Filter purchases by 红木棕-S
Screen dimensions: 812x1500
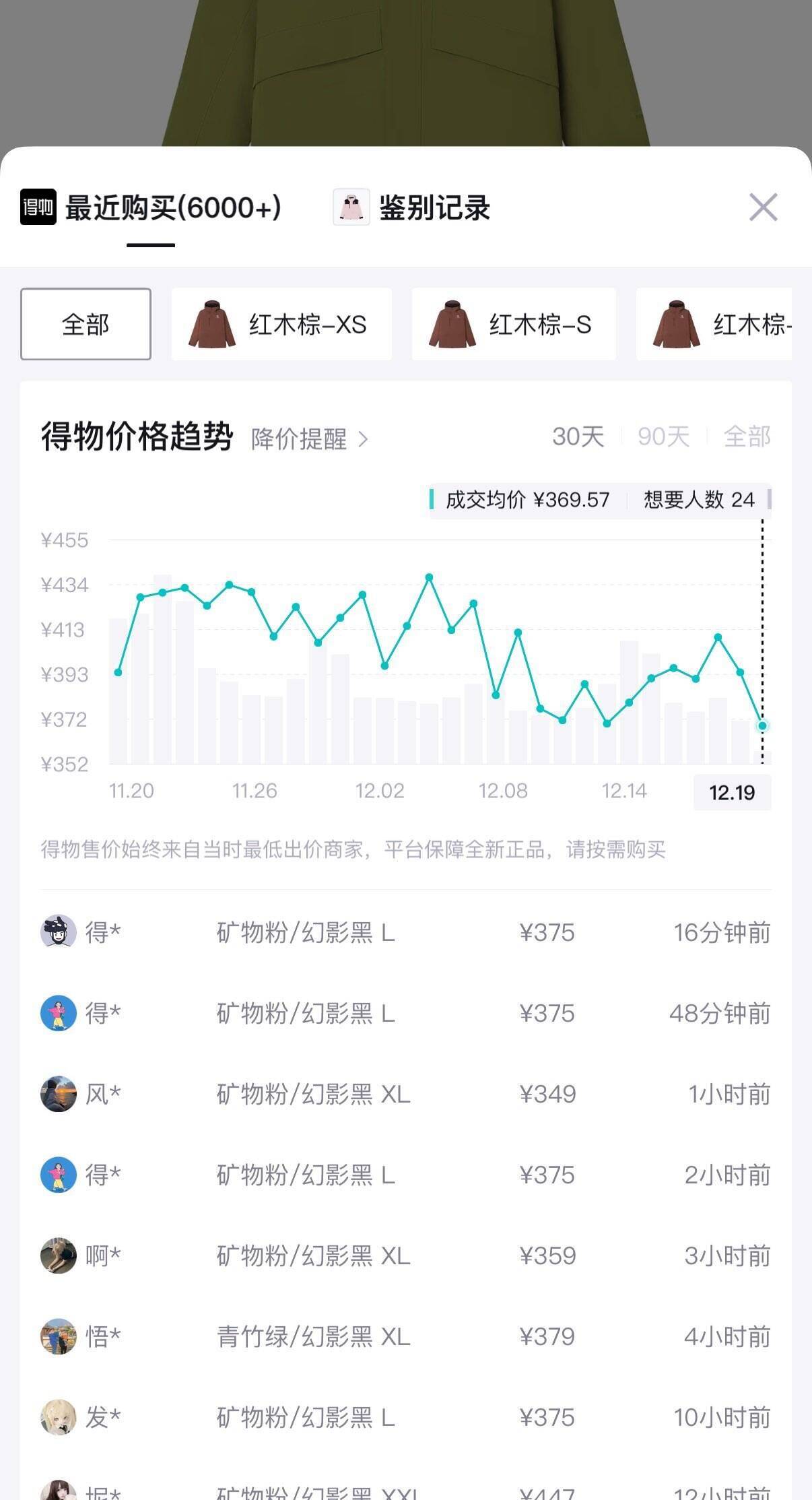point(513,324)
